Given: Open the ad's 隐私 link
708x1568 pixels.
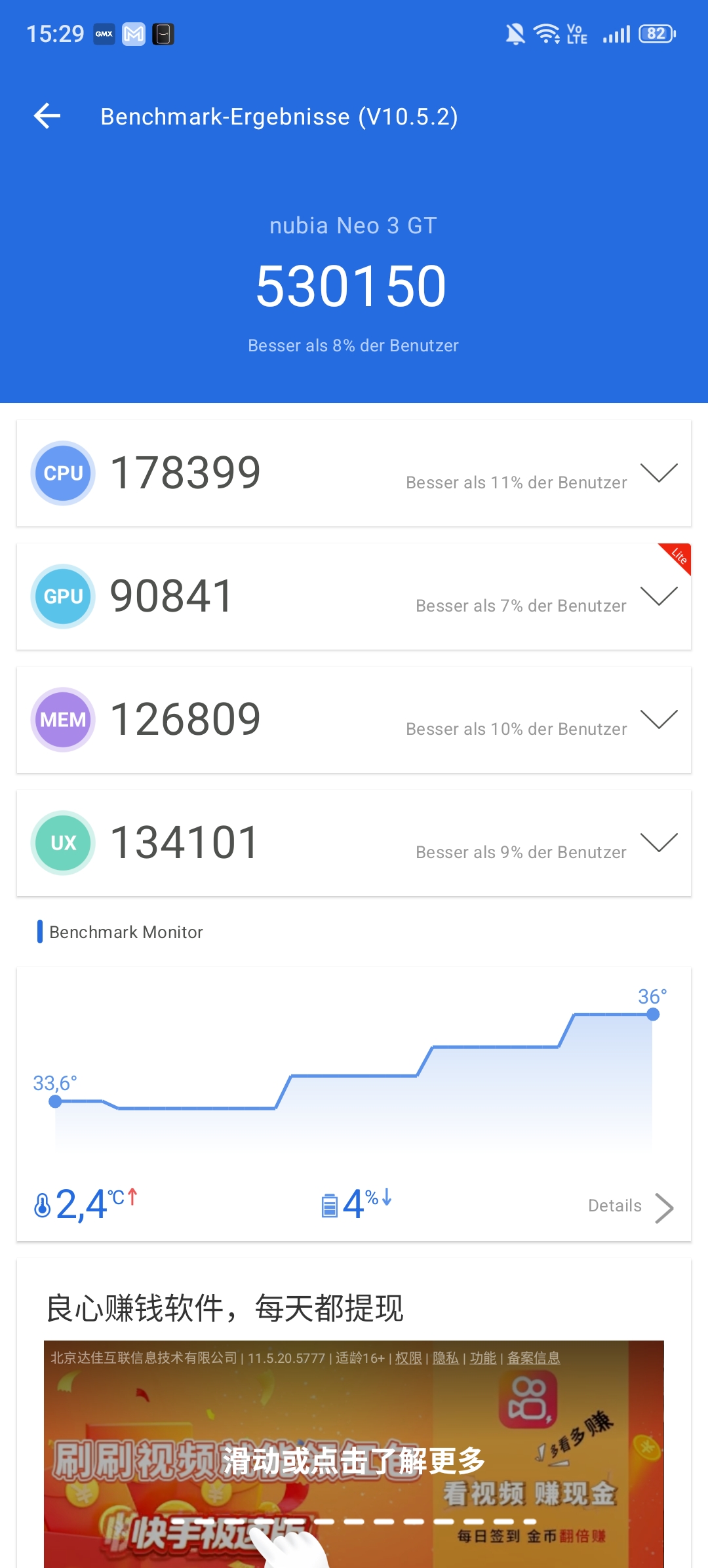Looking at the screenshot, I should (446, 1358).
